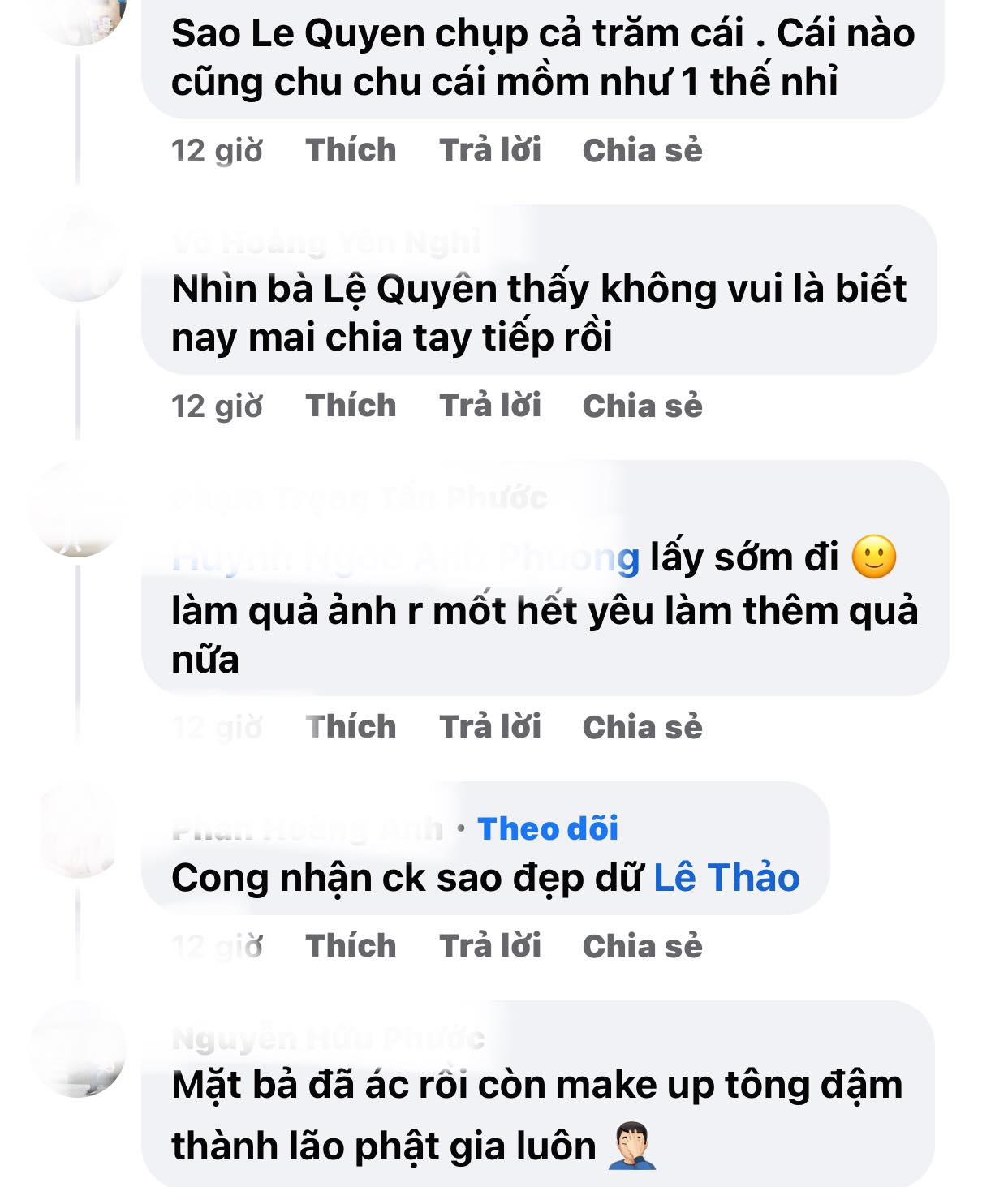Image resolution: width=1008 pixels, height=1187 pixels.
Task: Select Phan Hoàng Anh's comment text bubble
Action: pos(406,879)
